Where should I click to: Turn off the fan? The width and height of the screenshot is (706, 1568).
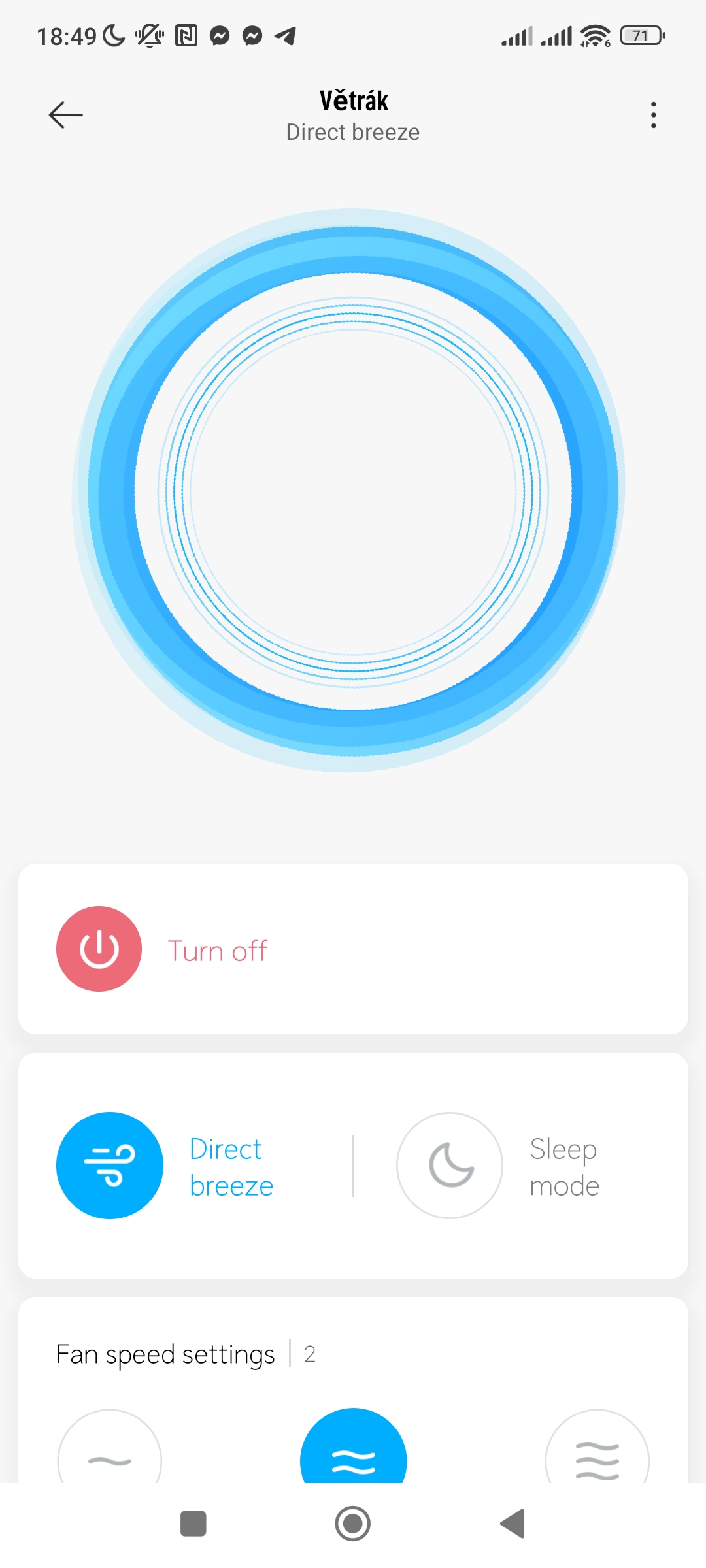click(x=99, y=949)
